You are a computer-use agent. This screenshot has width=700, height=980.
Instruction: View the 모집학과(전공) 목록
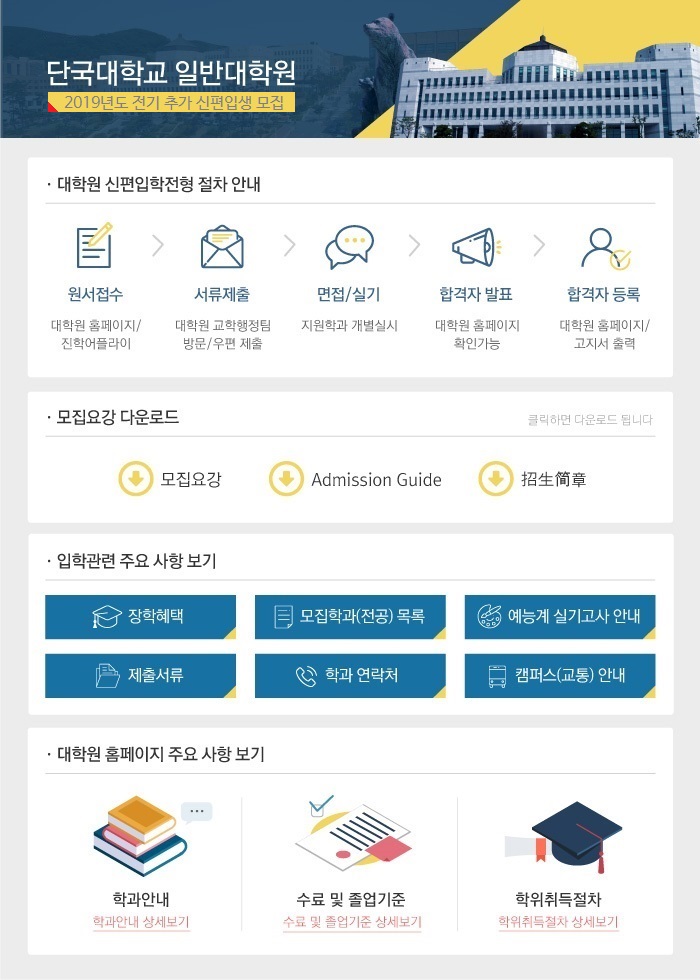350,616
